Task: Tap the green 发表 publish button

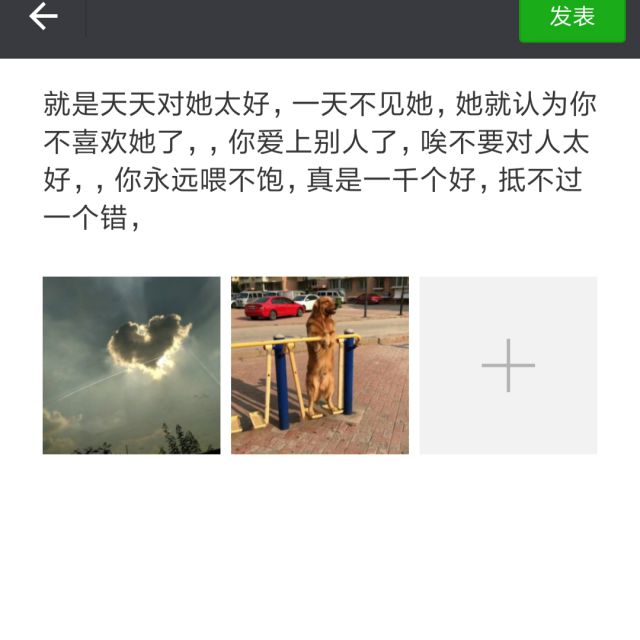Action: coord(572,18)
